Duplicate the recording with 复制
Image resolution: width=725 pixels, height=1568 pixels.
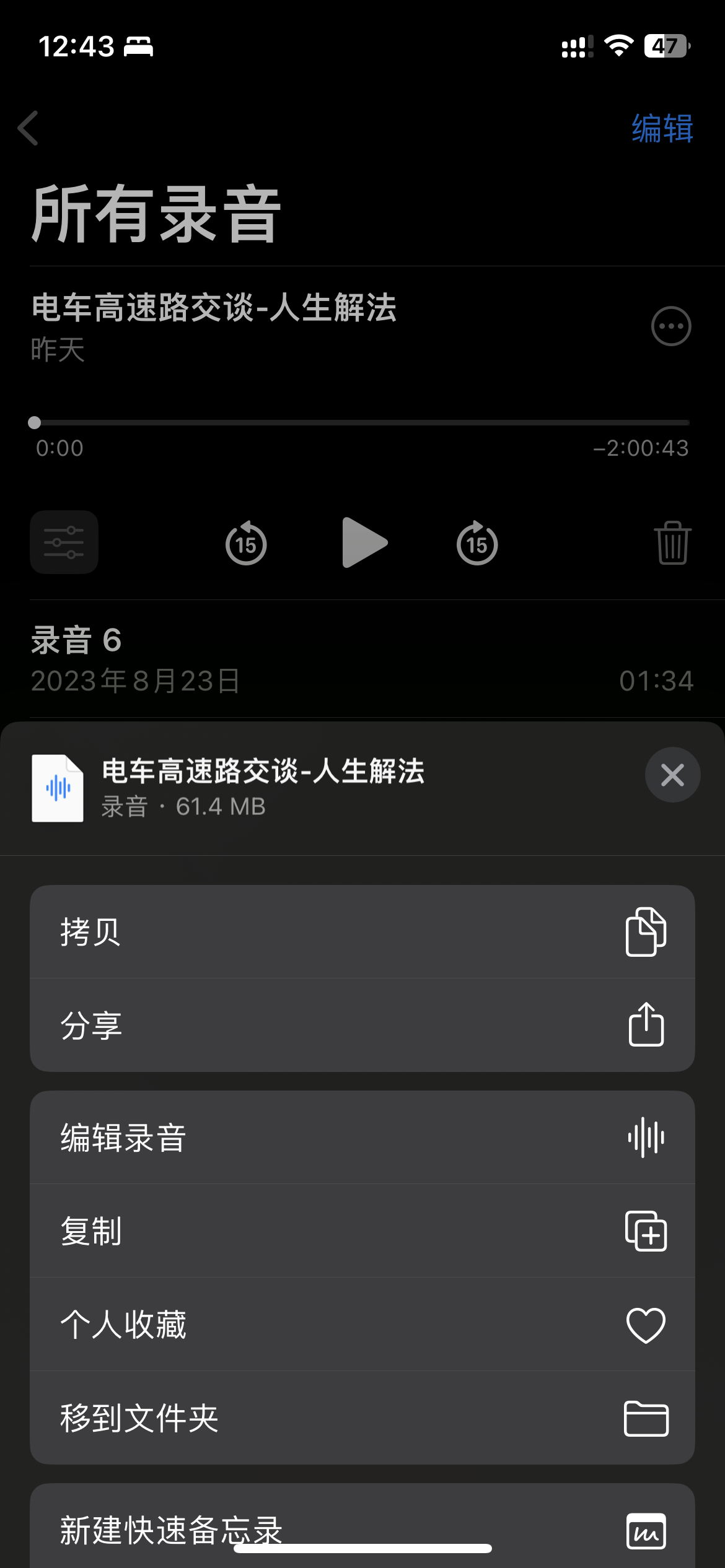(362, 1231)
